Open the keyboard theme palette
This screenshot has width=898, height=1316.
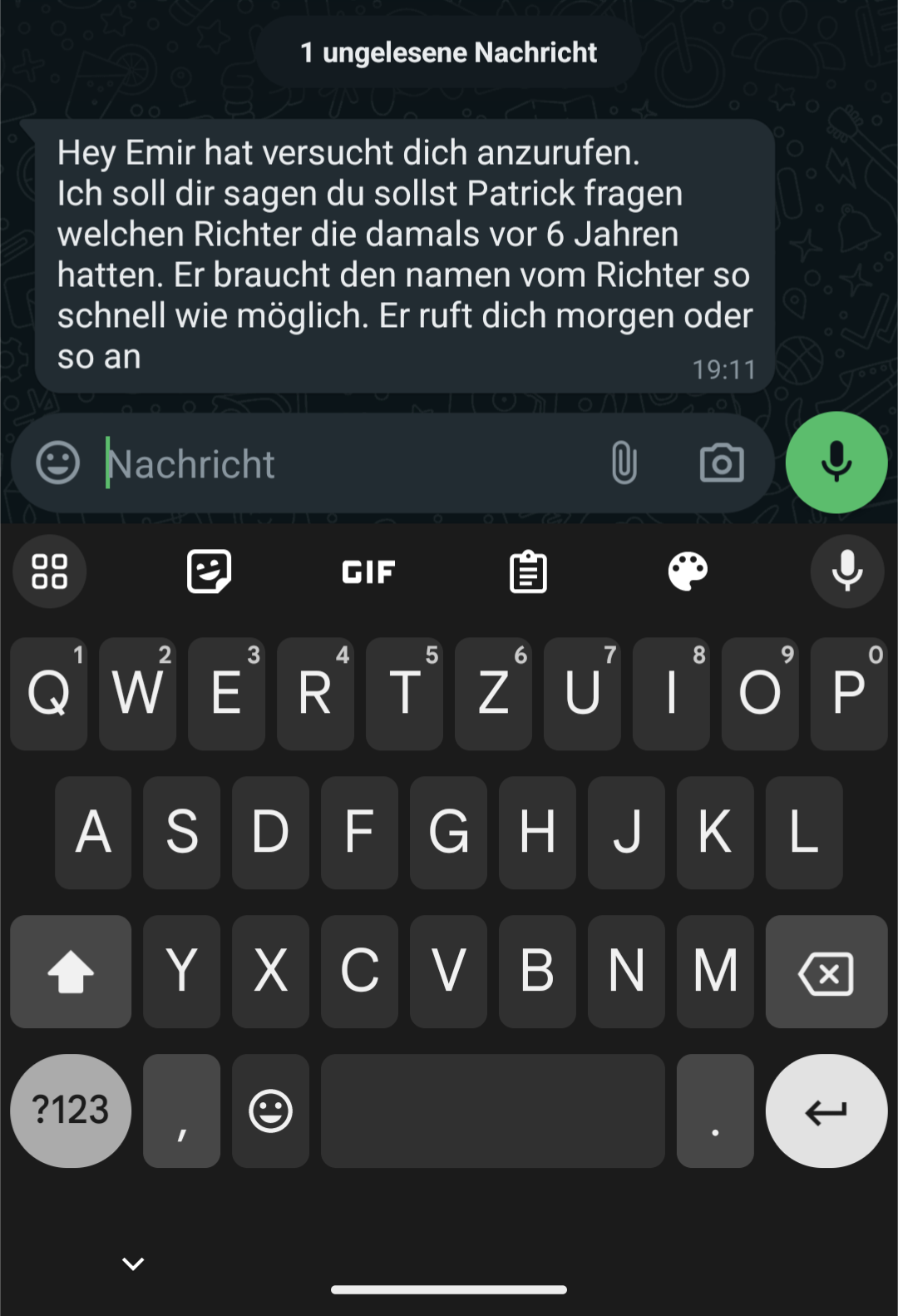(x=688, y=571)
